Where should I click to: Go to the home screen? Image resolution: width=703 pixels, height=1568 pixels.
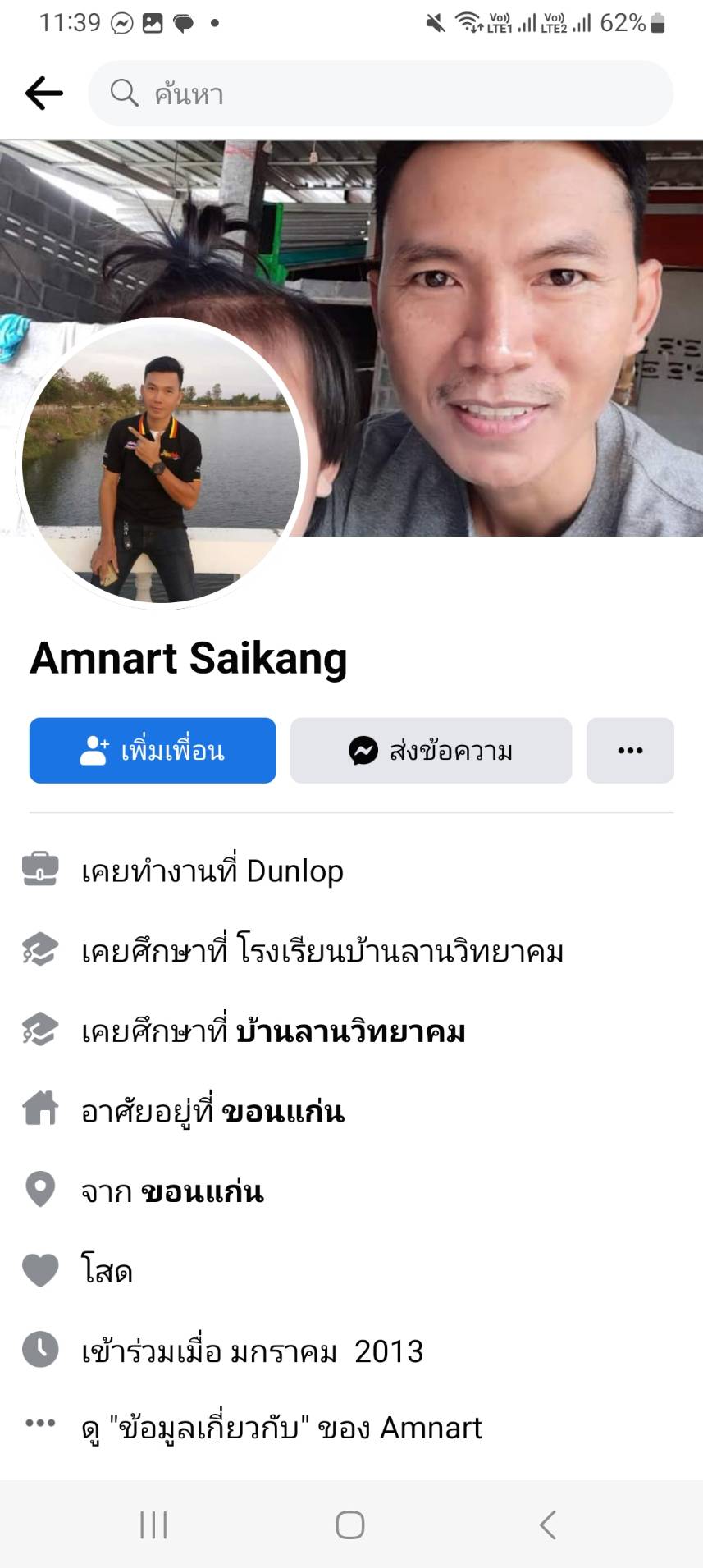click(350, 1525)
